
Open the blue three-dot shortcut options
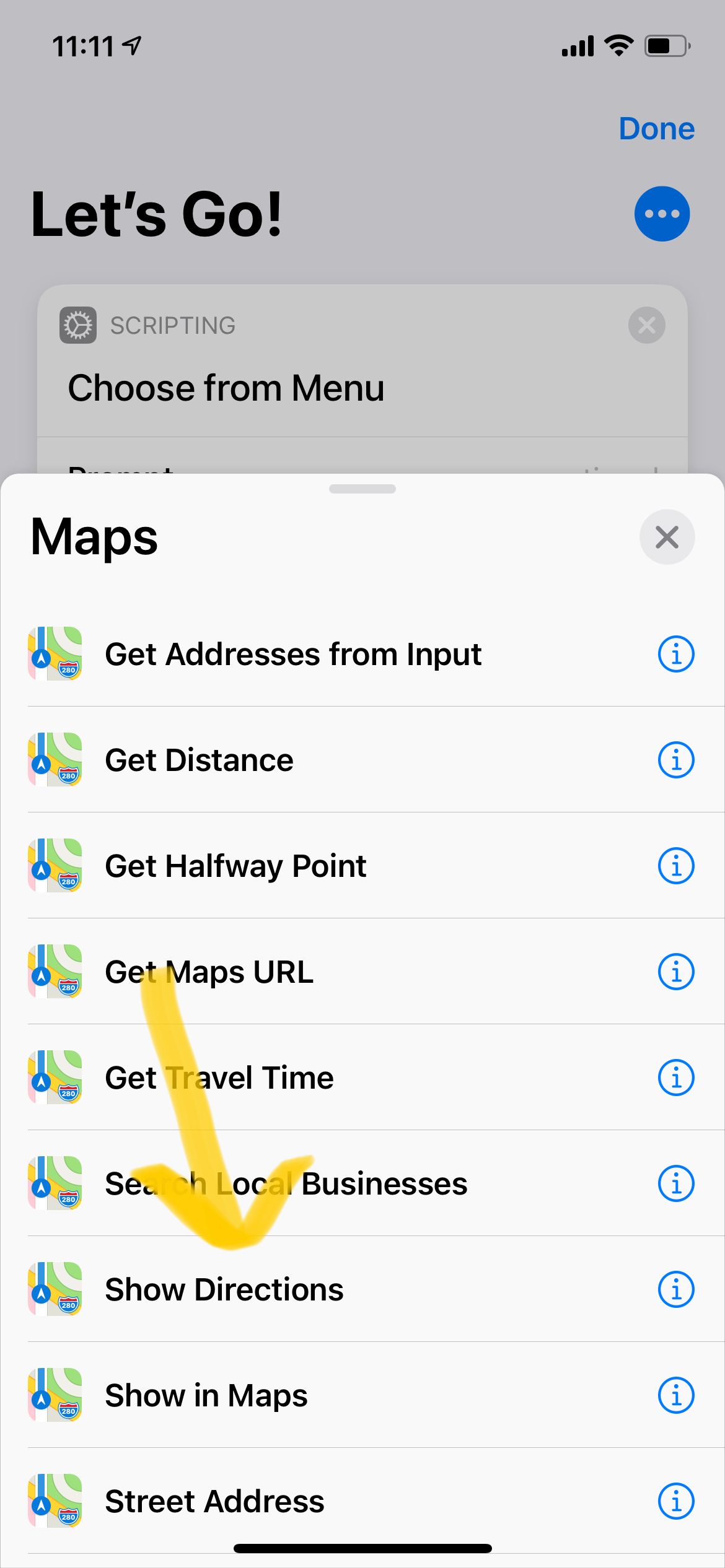tap(661, 214)
